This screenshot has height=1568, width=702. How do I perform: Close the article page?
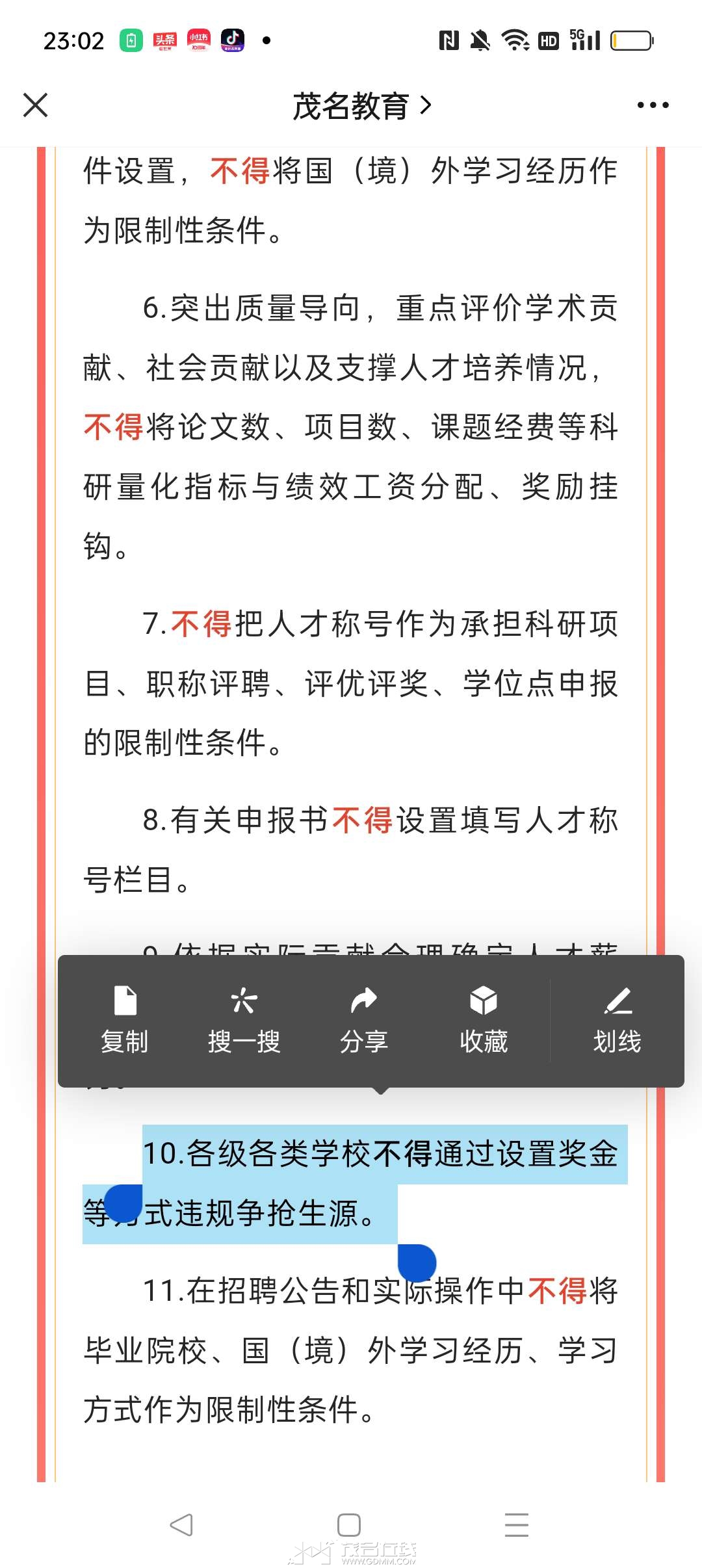[x=36, y=105]
